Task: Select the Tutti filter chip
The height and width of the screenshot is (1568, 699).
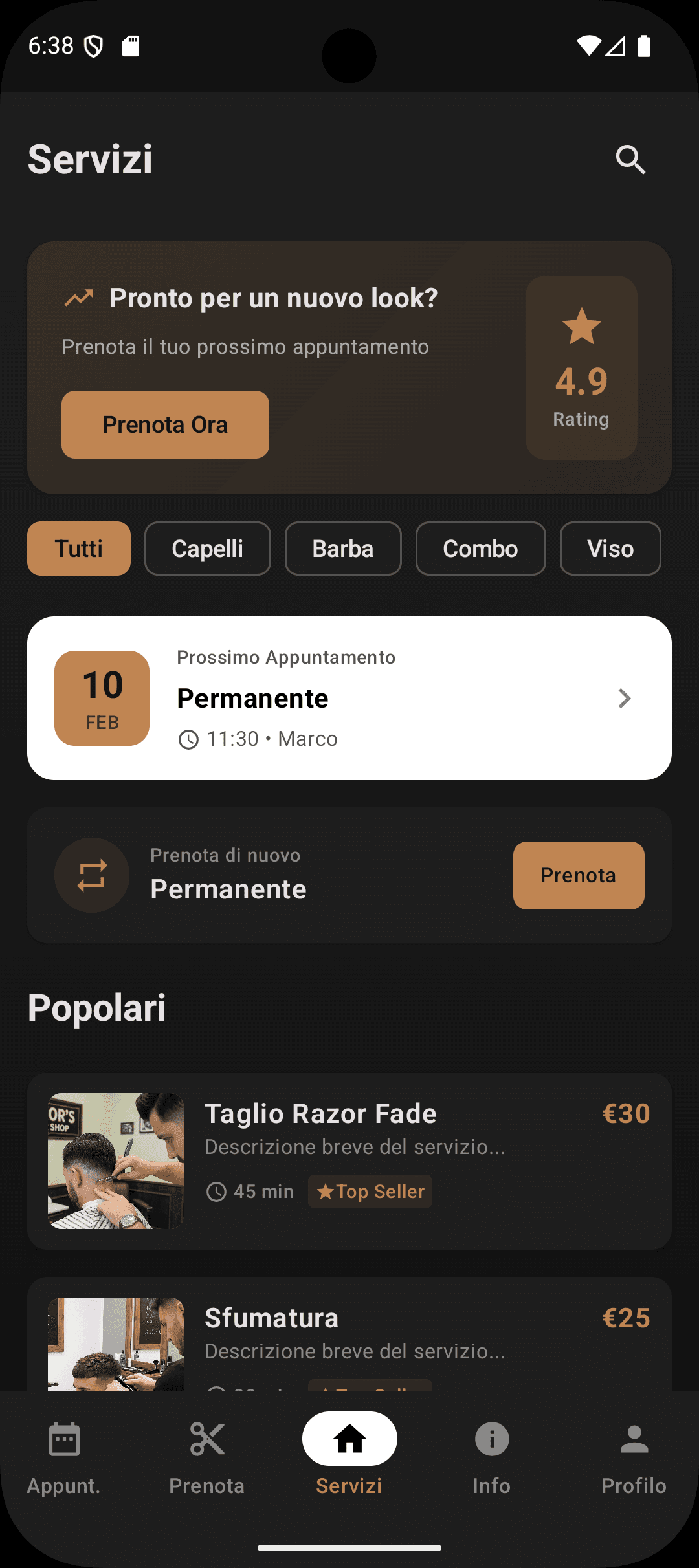Action: 78,549
